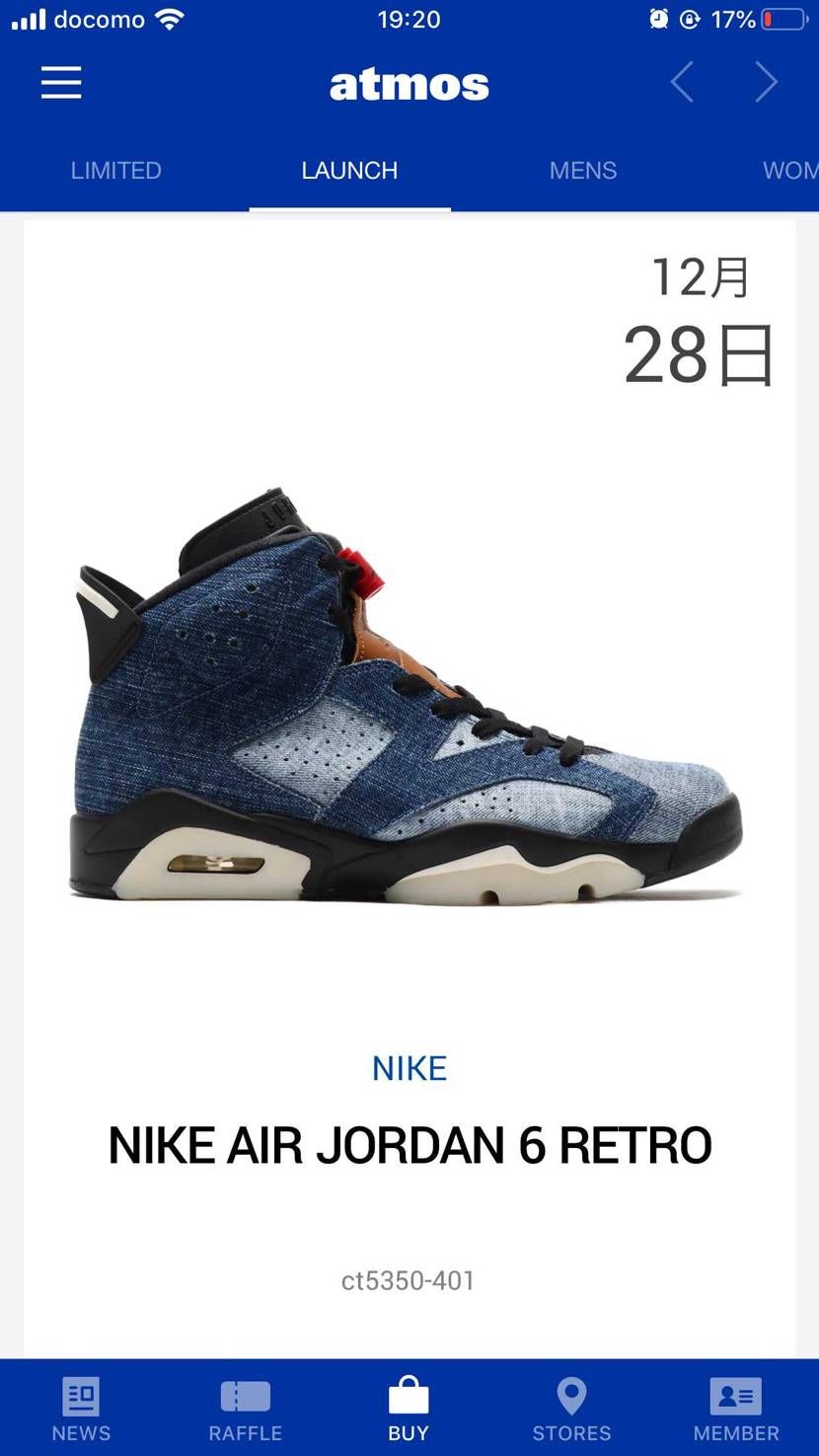Switch to the MENS tab
Viewport: 819px width, 1456px height.
coord(583,170)
